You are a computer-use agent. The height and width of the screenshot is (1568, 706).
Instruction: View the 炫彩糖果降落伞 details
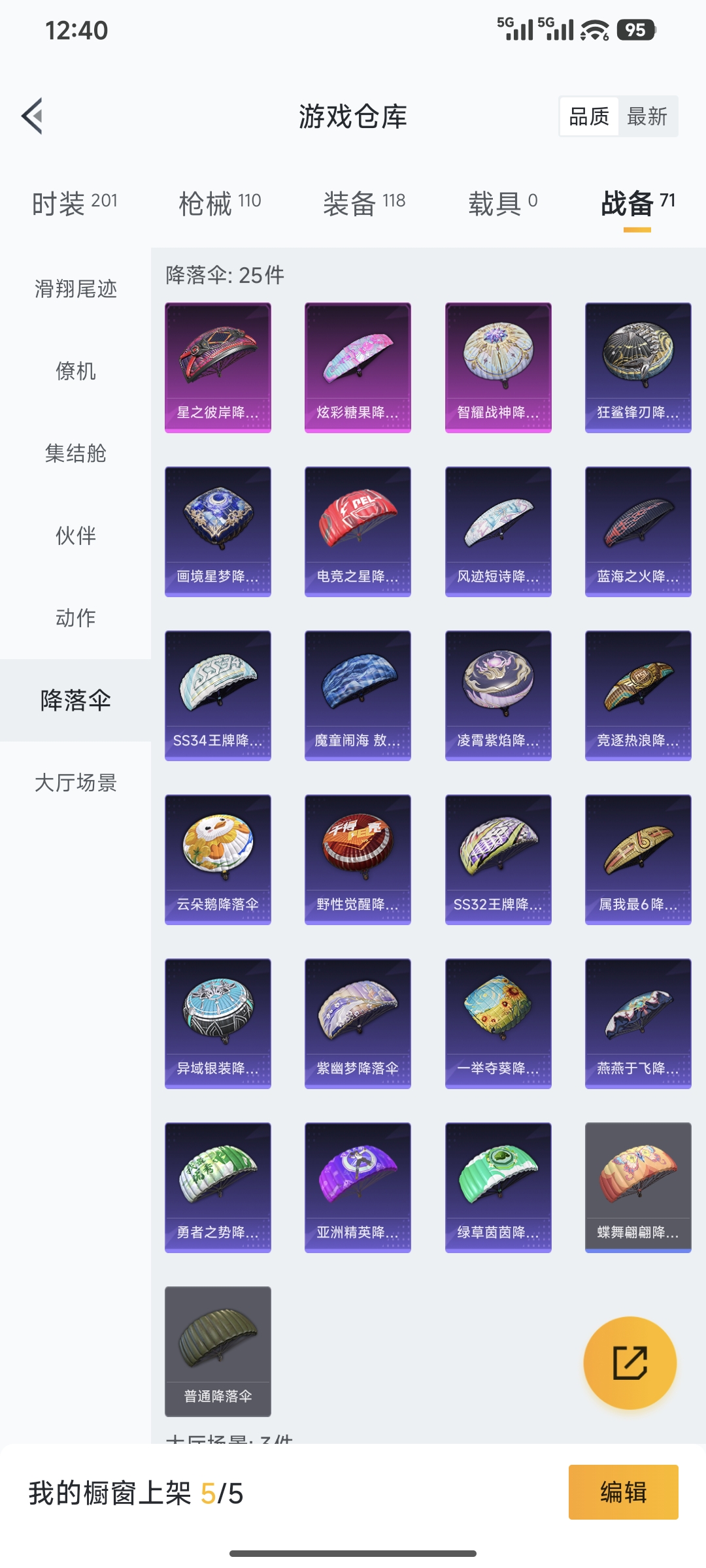pyautogui.click(x=358, y=367)
